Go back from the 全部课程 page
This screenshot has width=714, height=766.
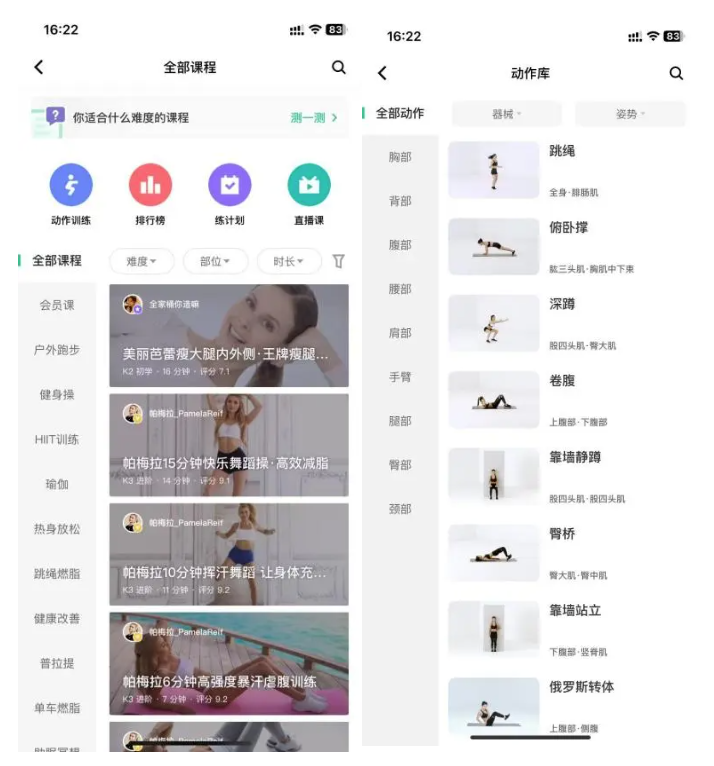click(39, 67)
